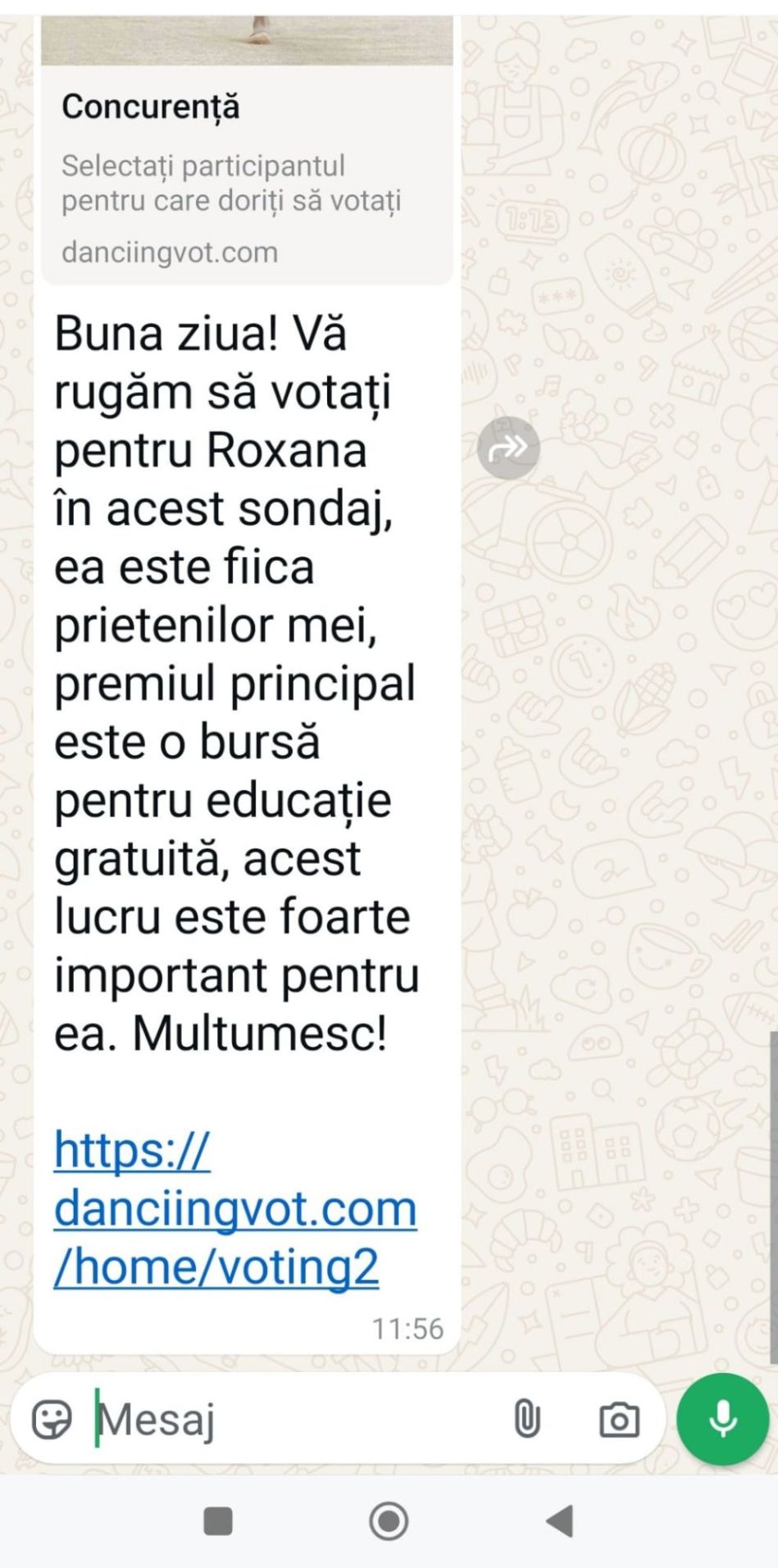Go to the home screen
778x1568 pixels.
pyautogui.click(x=389, y=1521)
